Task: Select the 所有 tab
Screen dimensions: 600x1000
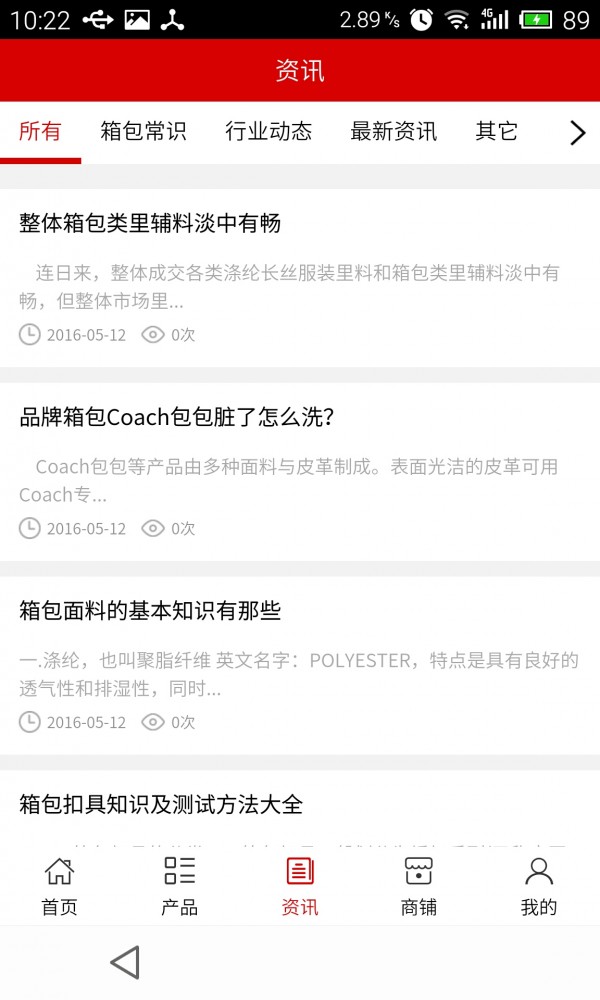Action: point(40,132)
